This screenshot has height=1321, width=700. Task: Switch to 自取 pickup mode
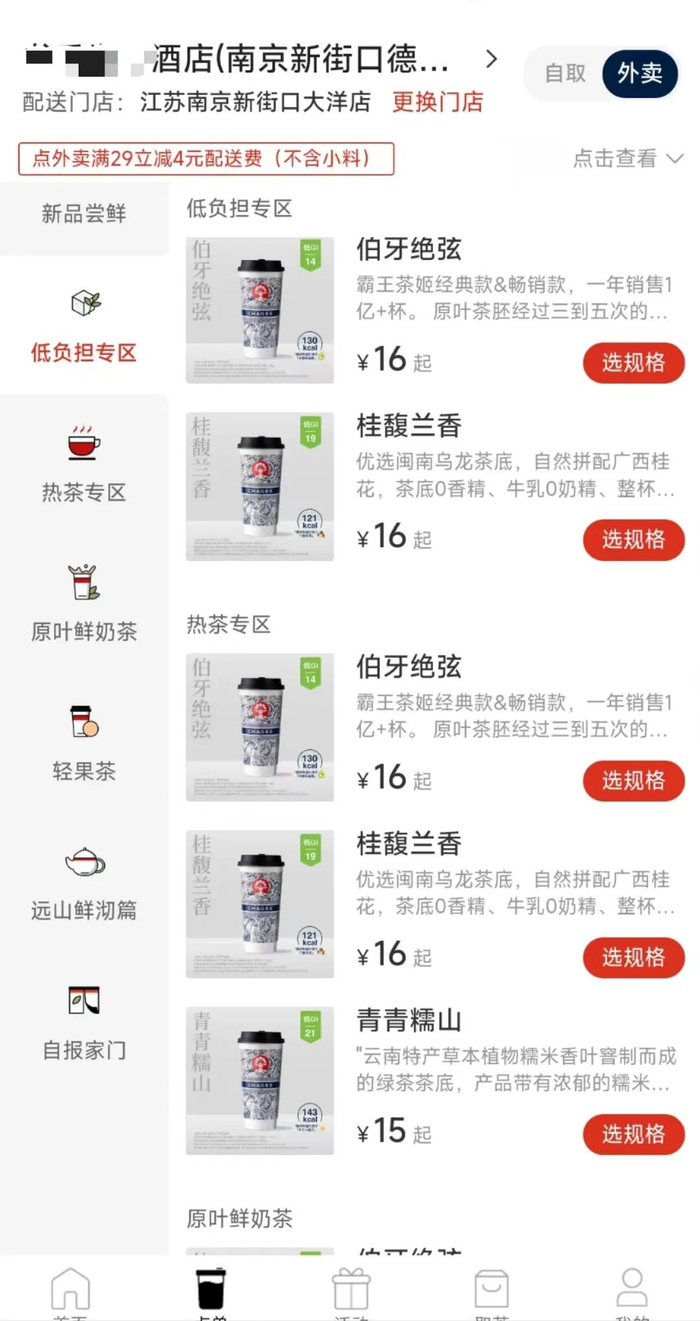coord(565,73)
